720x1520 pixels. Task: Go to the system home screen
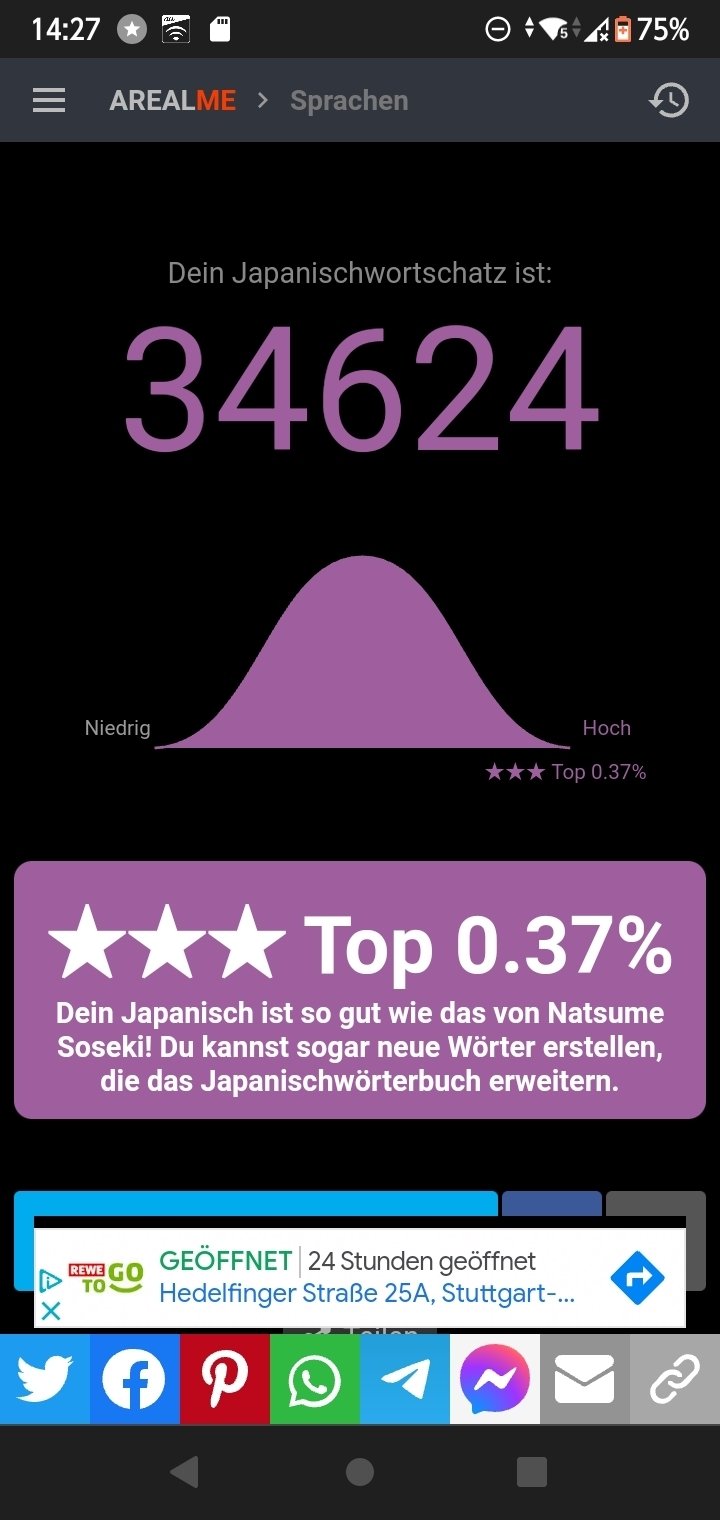point(360,1472)
